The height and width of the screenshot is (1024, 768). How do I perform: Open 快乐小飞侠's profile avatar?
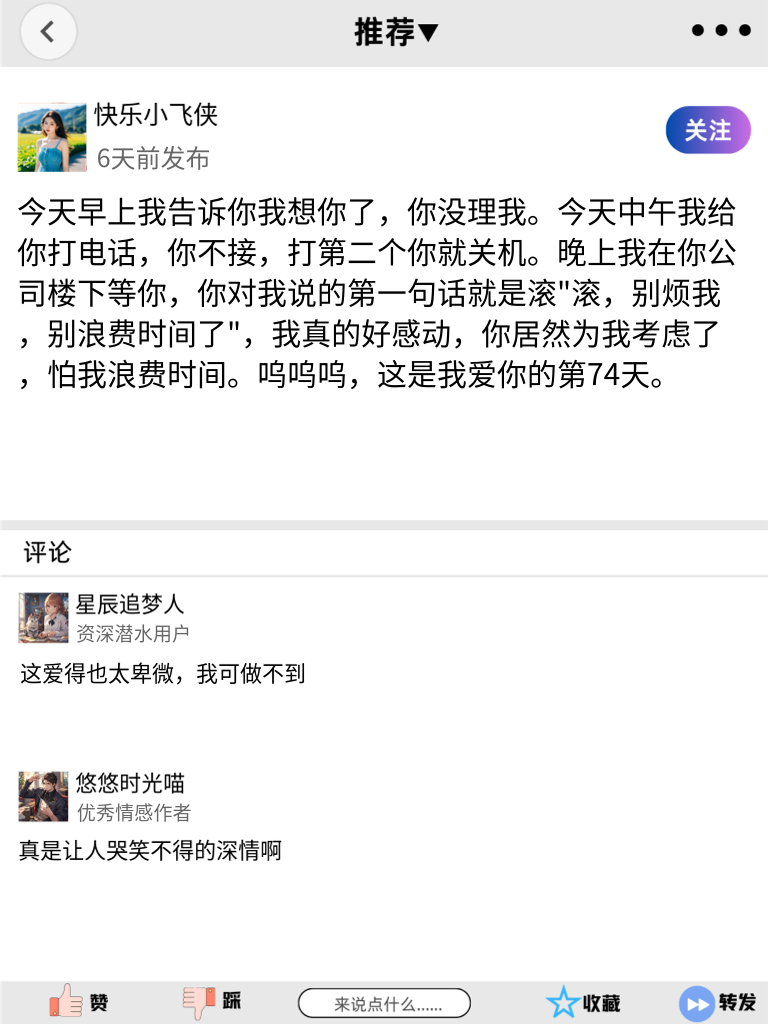[51, 135]
